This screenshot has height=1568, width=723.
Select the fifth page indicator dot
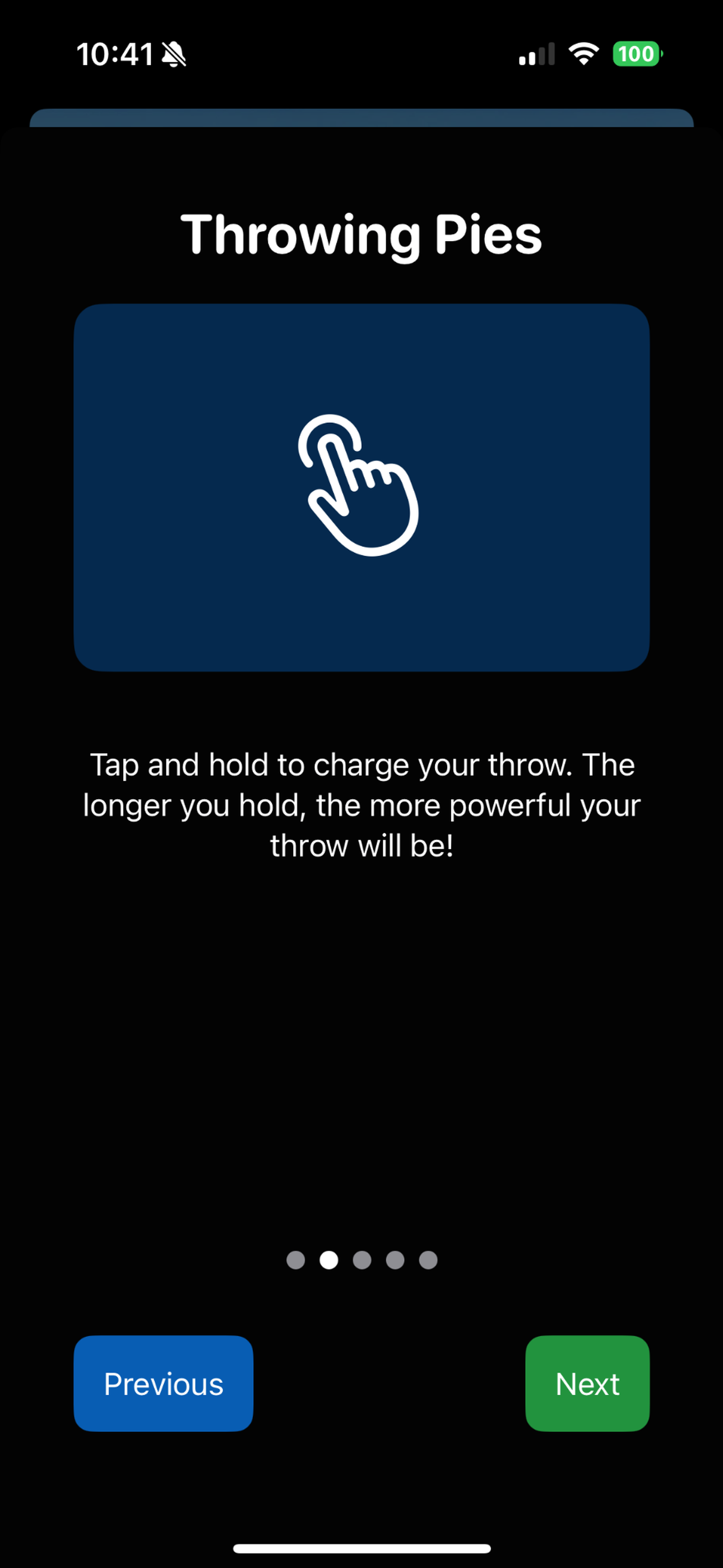pyautogui.click(x=428, y=1260)
